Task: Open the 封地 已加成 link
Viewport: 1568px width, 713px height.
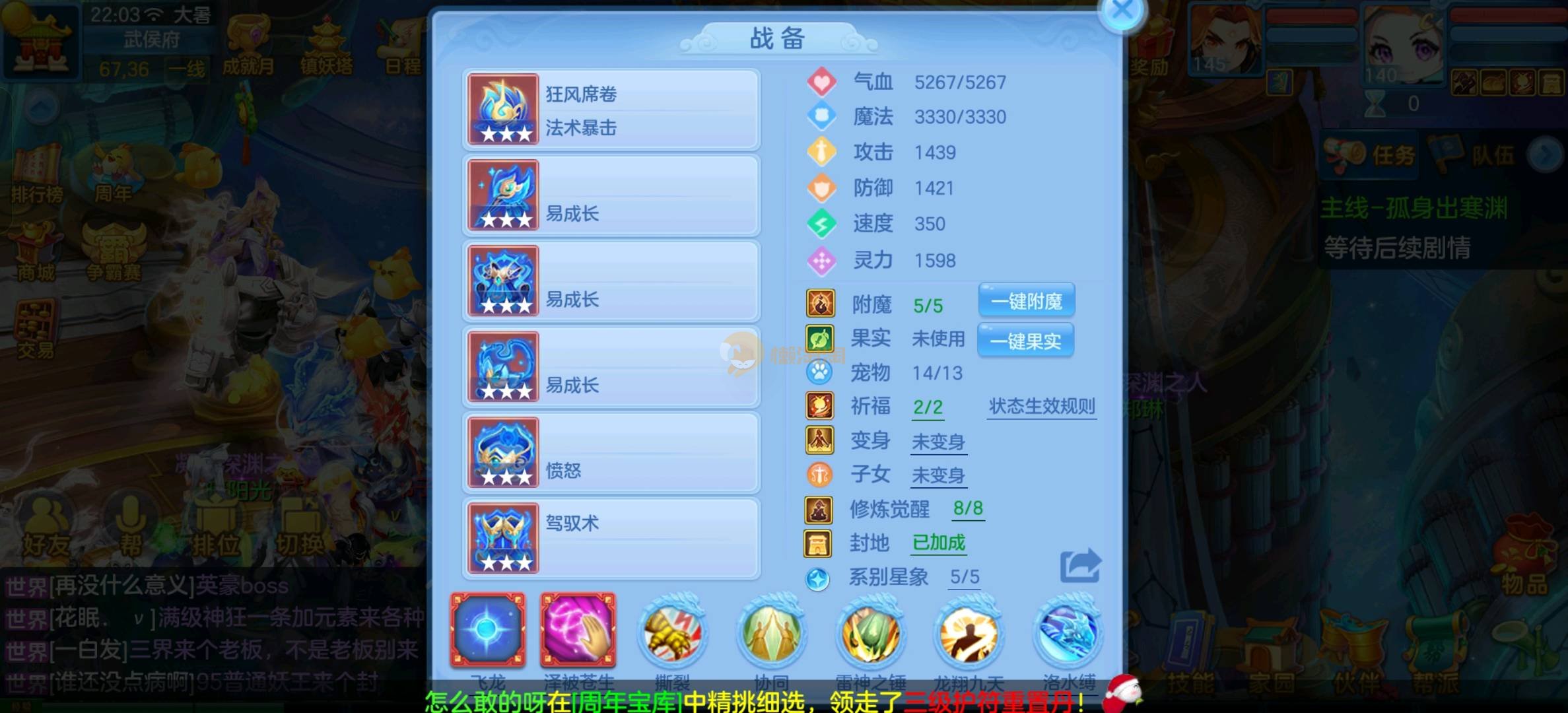Action: coord(938,543)
